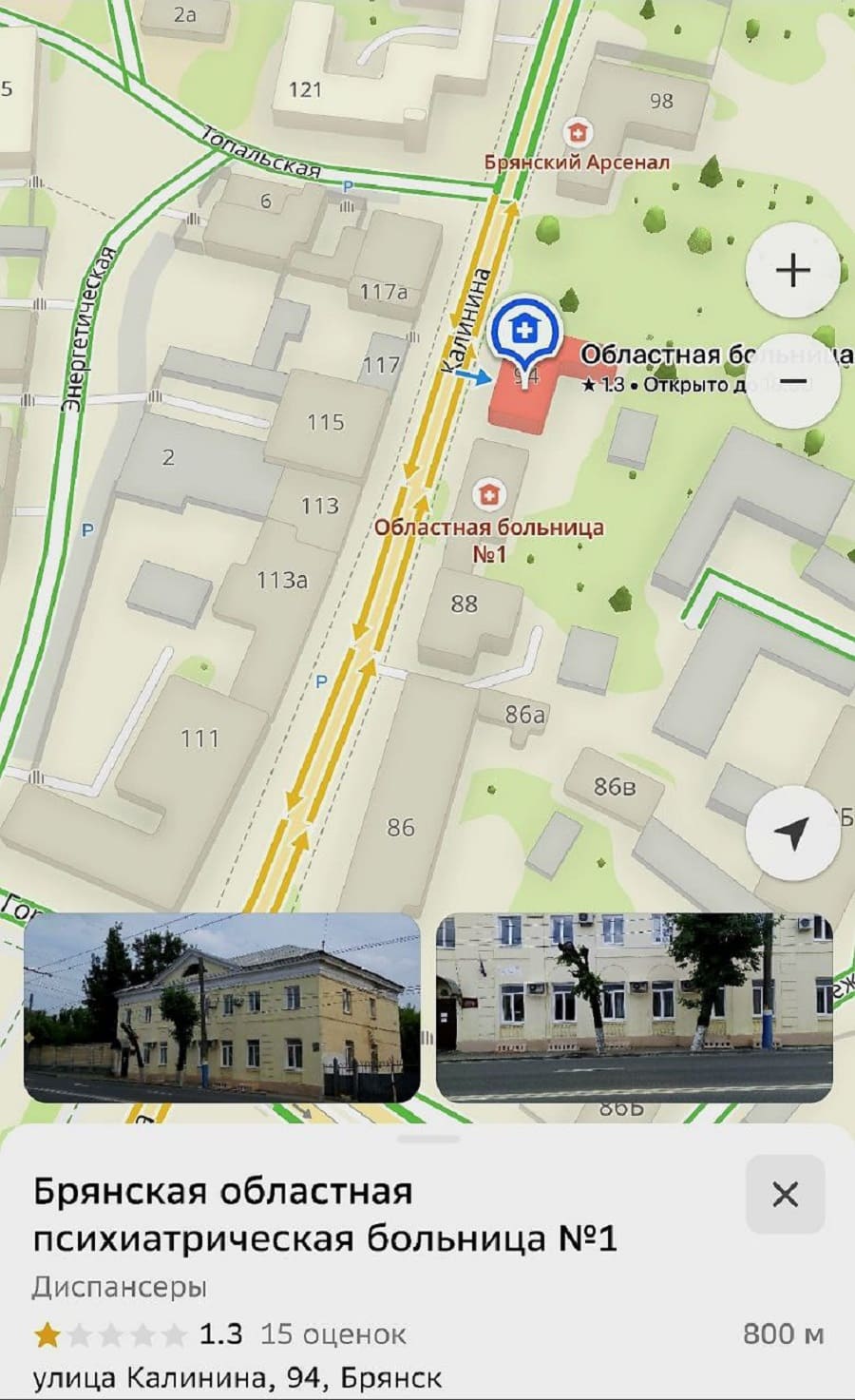Open the first photo of the yellow building
This screenshot has width=855, height=1400.
(221, 1007)
